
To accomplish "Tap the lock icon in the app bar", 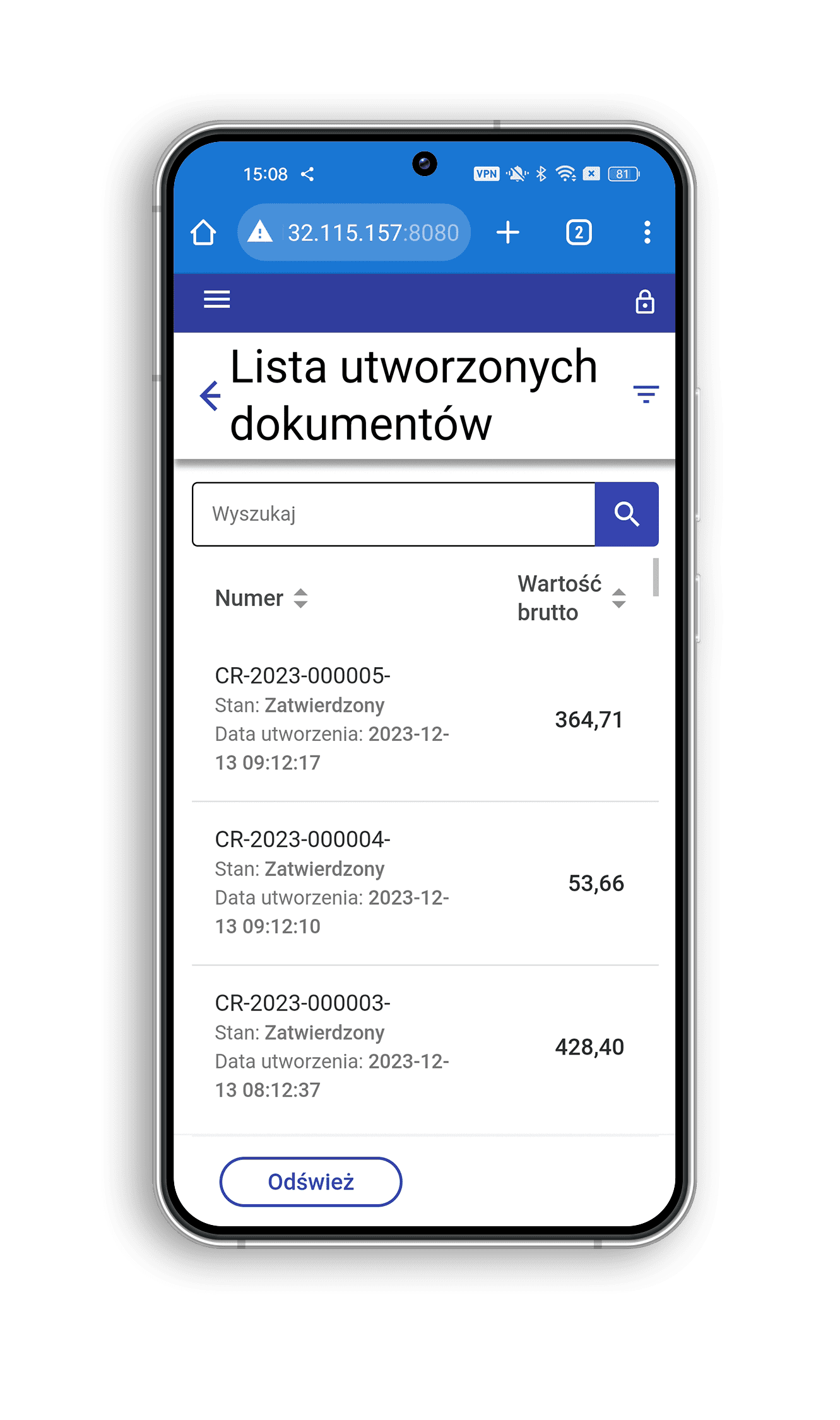I will coord(644,302).
